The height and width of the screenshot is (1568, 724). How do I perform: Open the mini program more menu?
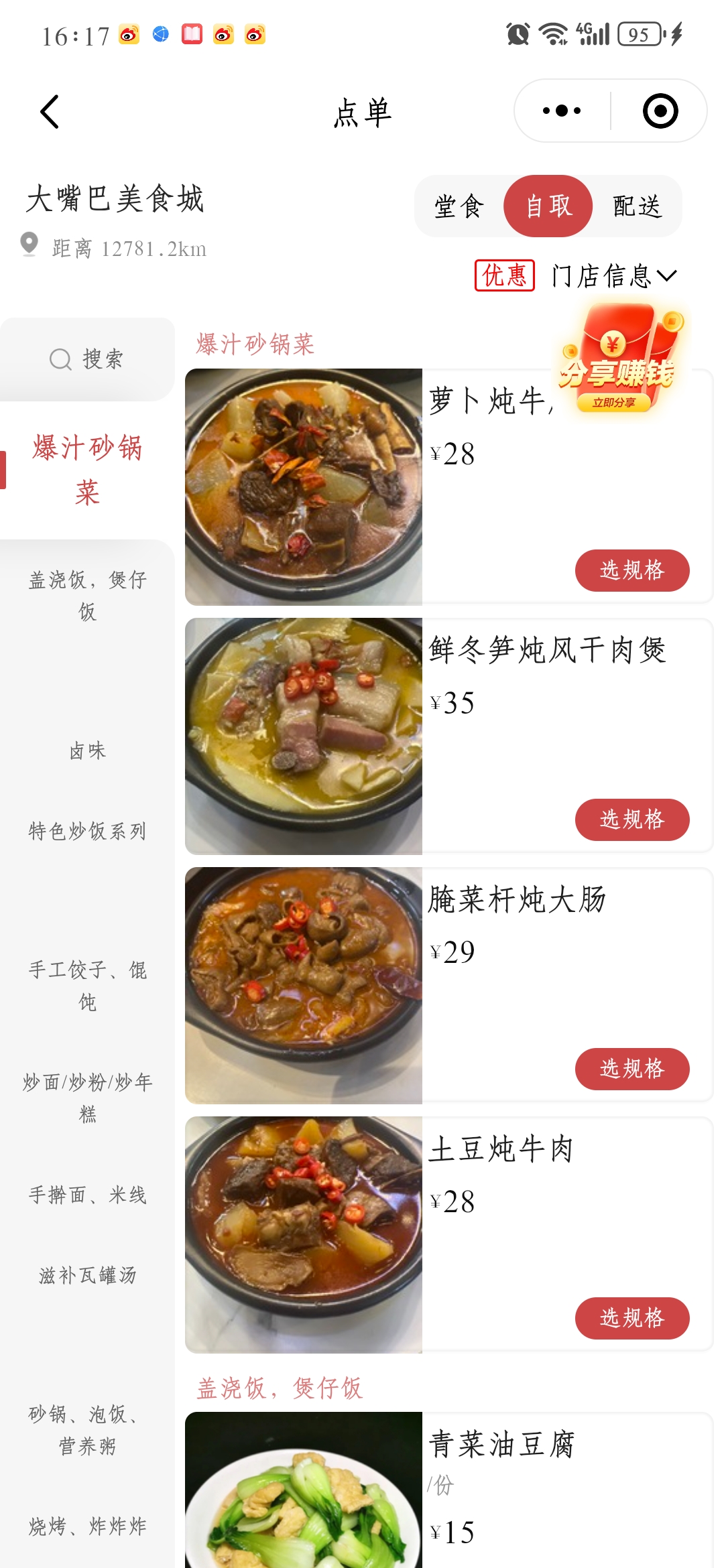pos(562,111)
